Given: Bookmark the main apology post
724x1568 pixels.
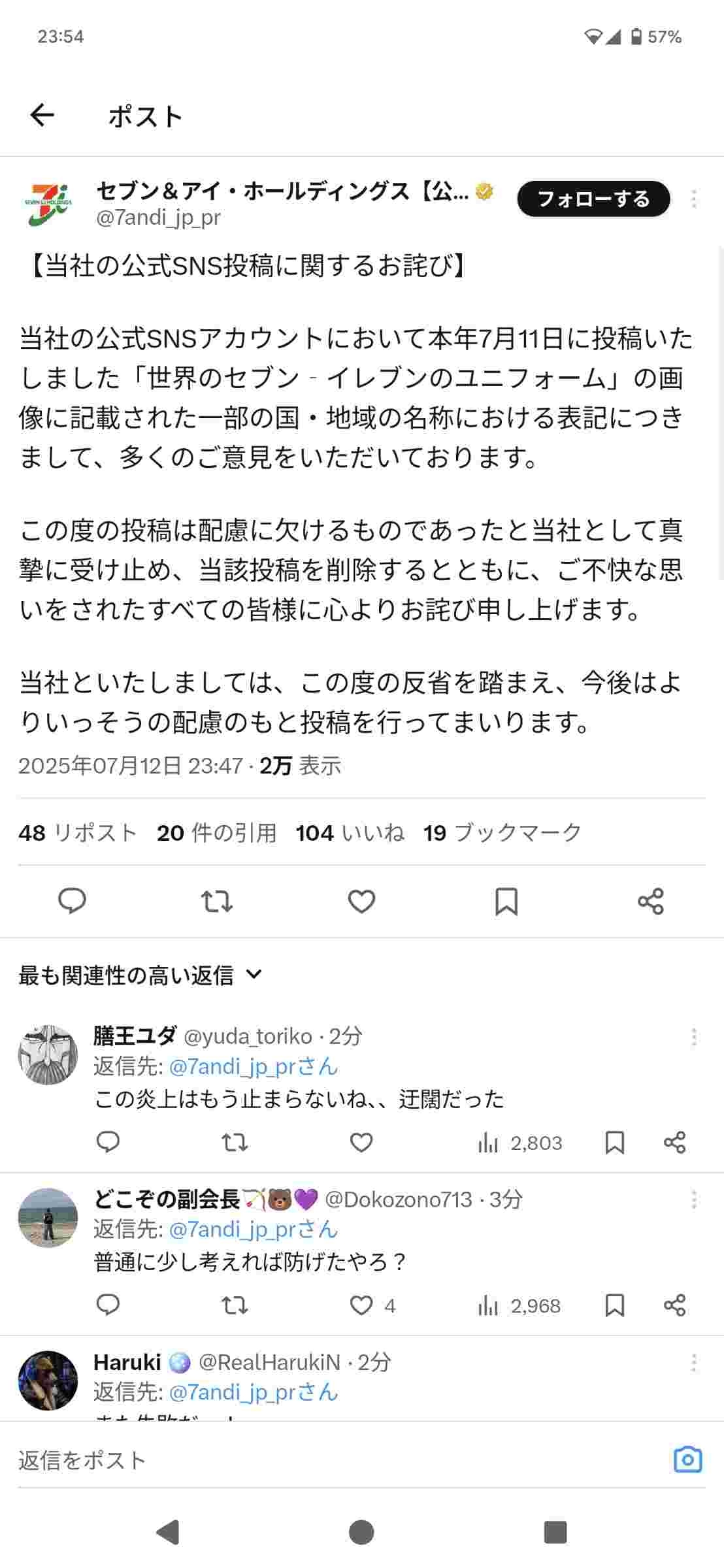Looking at the screenshot, I should tap(506, 901).
